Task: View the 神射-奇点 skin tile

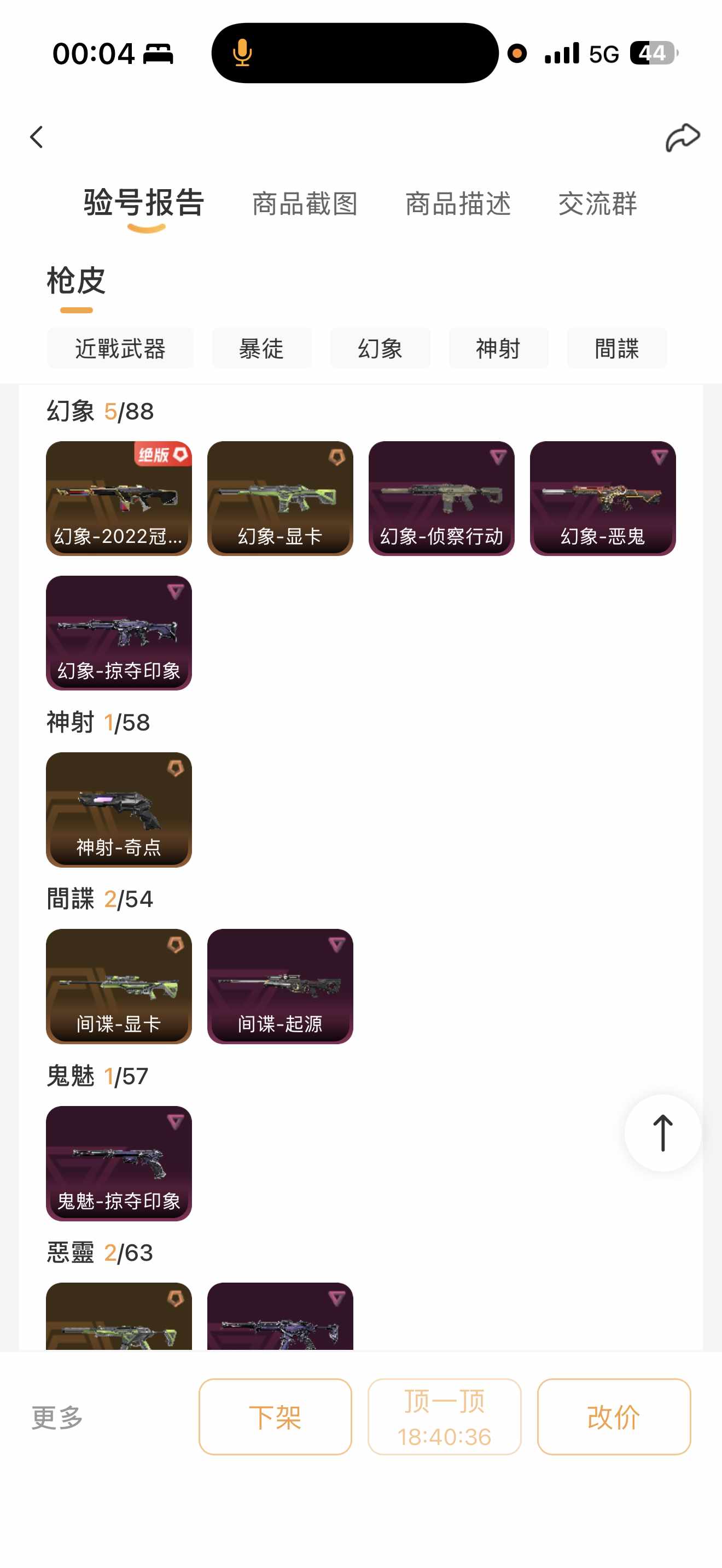Action: click(x=119, y=809)
